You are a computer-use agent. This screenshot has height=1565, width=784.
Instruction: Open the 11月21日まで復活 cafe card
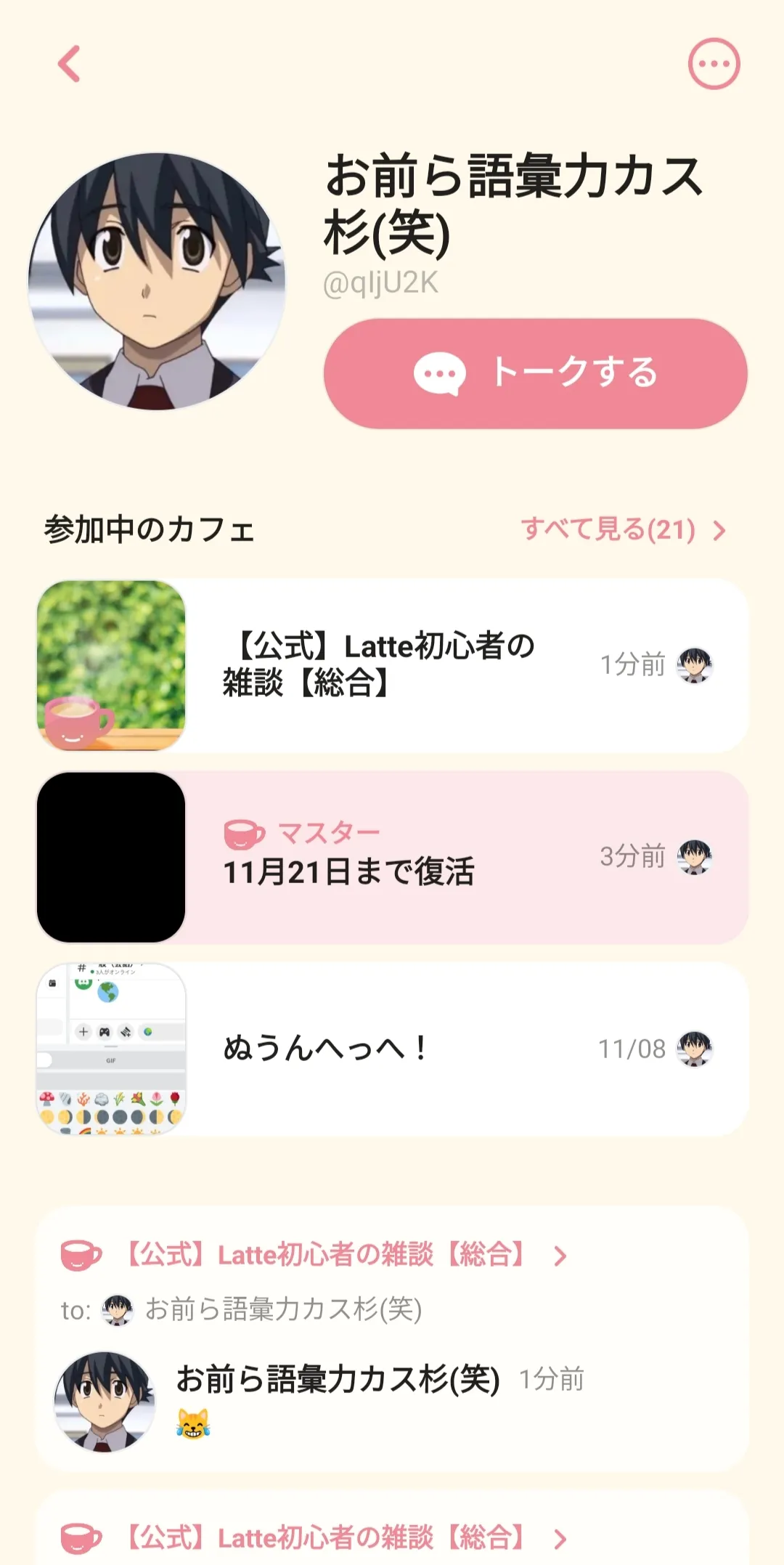point(392,857)
